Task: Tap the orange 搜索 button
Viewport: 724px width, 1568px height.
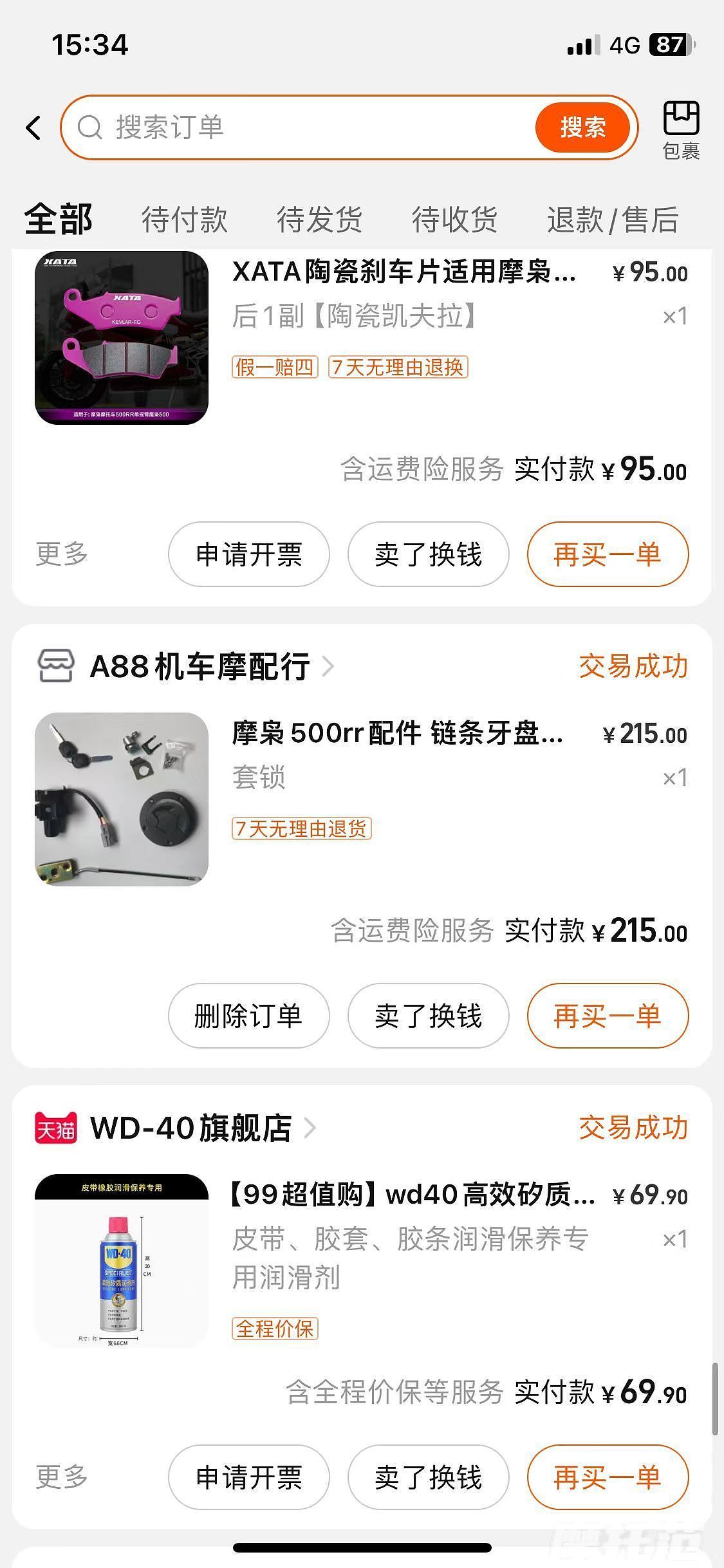Action: [x=582, y=127]
